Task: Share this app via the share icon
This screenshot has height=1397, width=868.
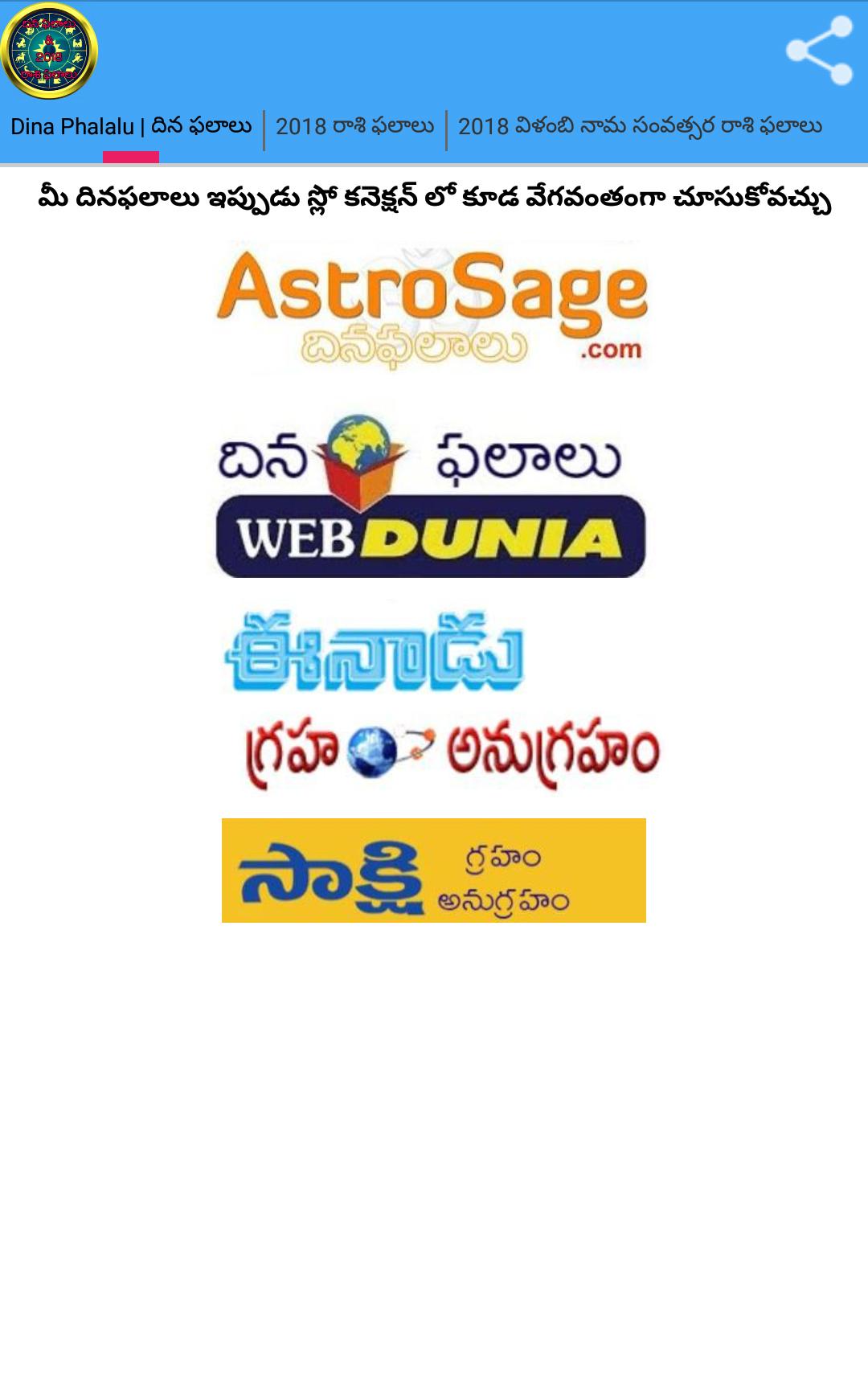Action: [x=819, y=51]
